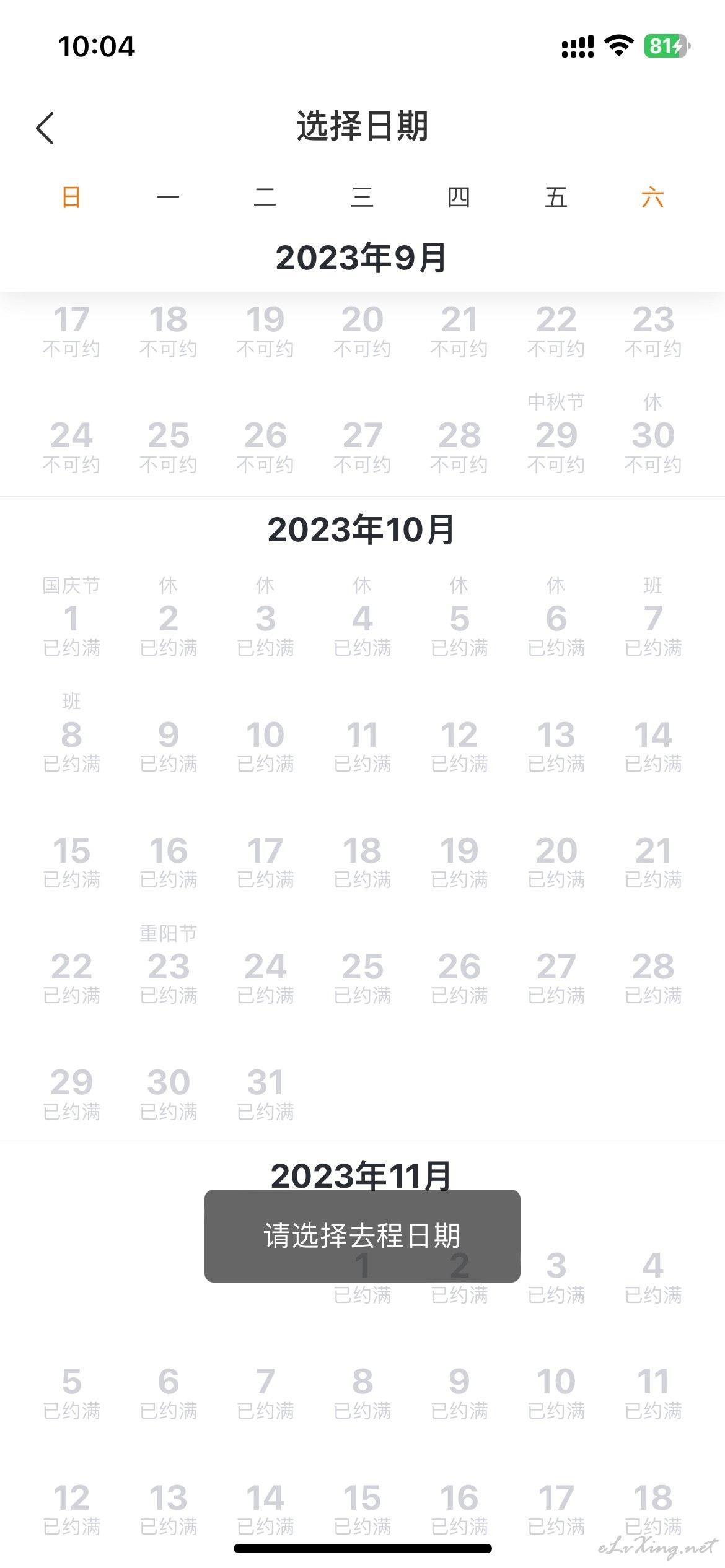The image size is (725, 1568).
Task: Tap November 5 date cell
Action: (71, 1393)
